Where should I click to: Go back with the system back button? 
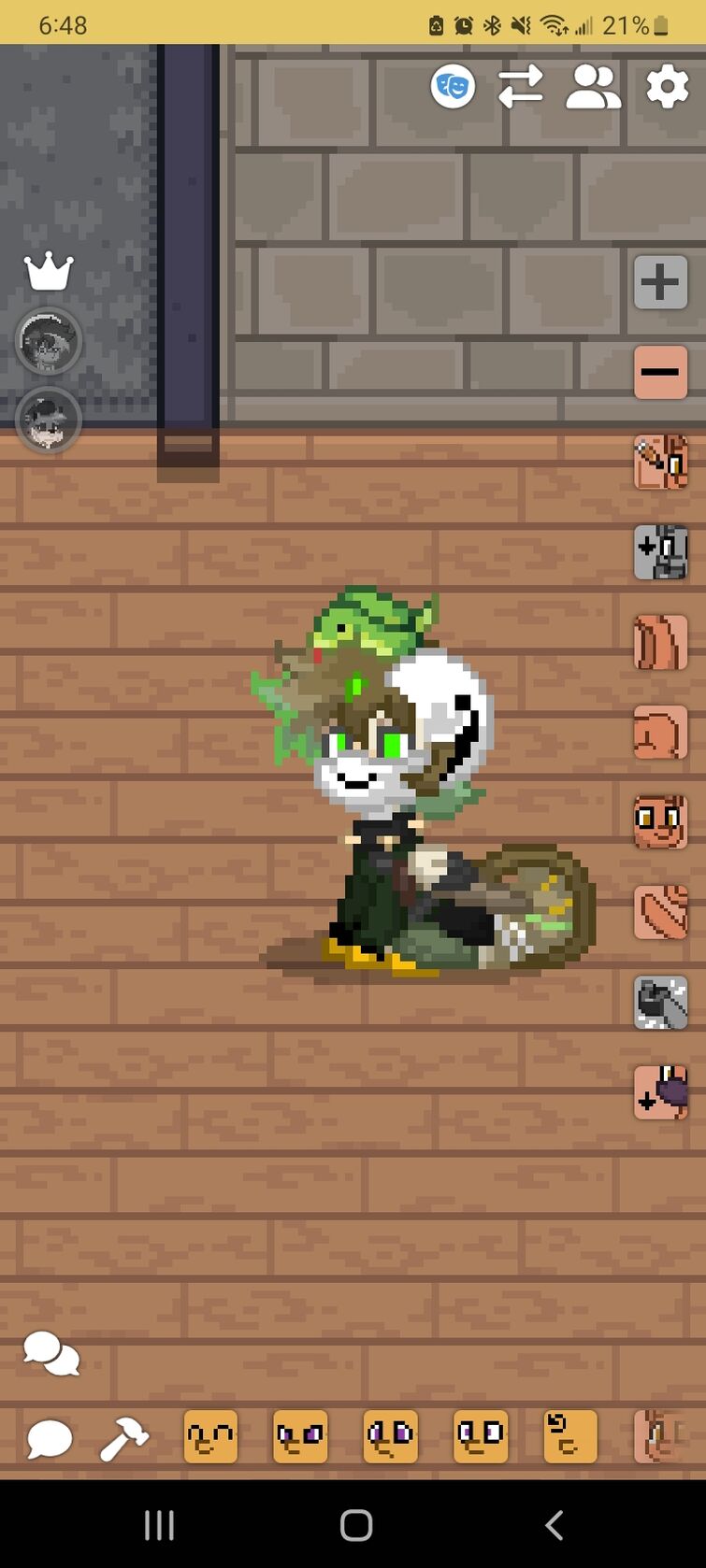[x=554, y=1525]
